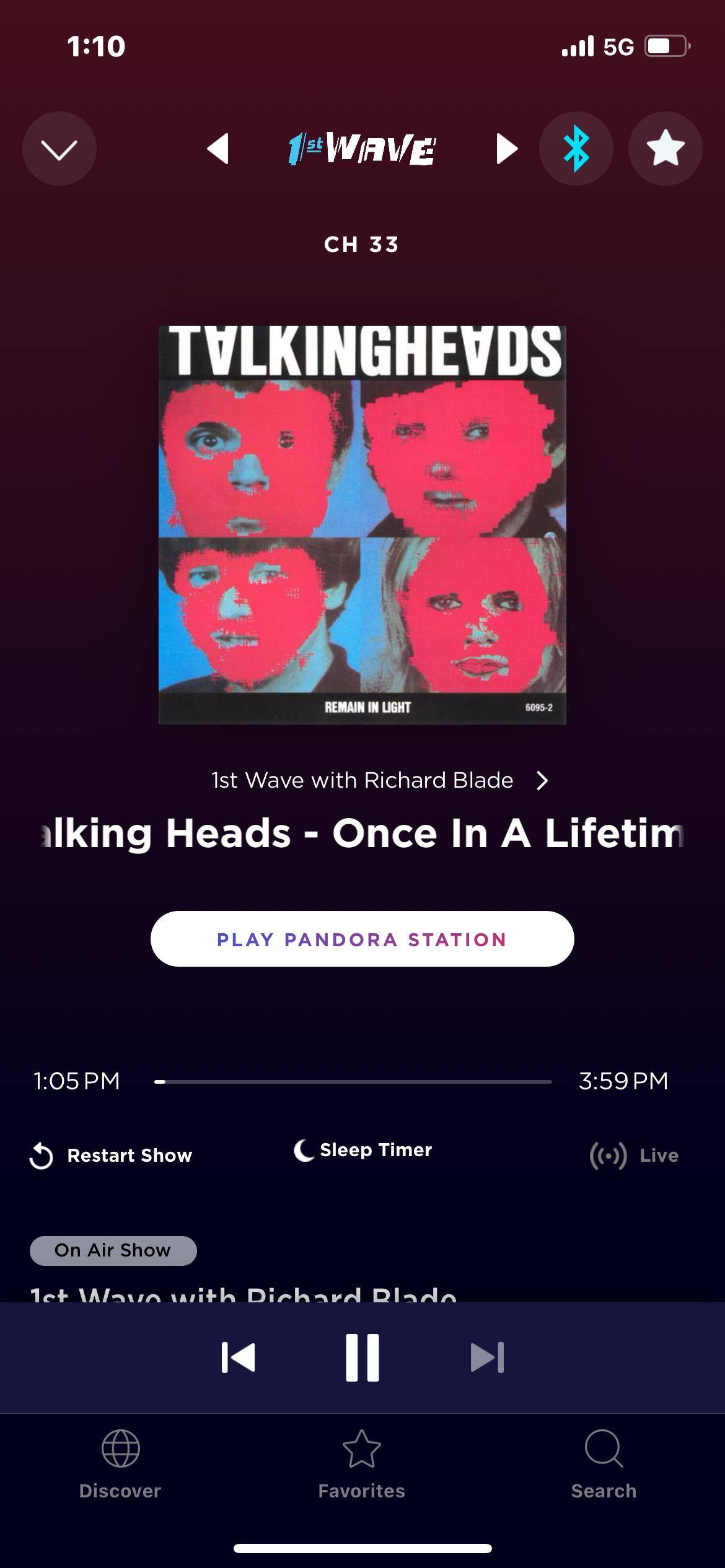Collapse the now playing screen
Viewport: 725px width, 1568px height.
59,149
